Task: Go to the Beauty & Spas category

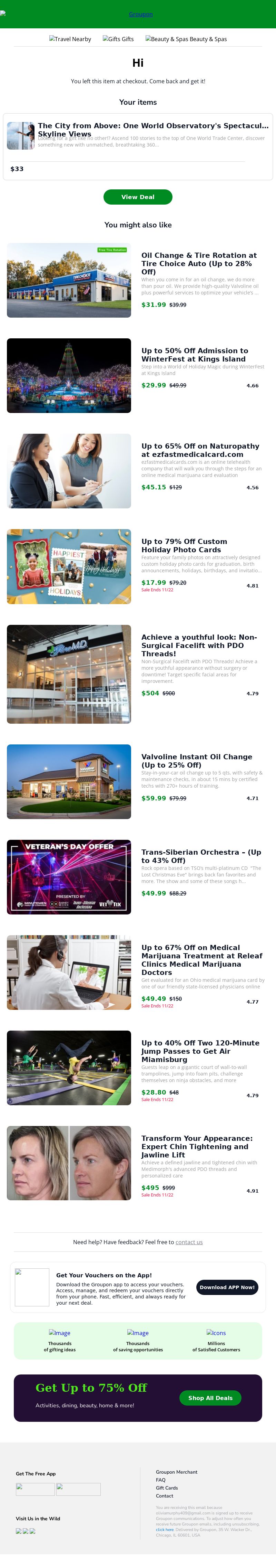Action: [186, 39]
